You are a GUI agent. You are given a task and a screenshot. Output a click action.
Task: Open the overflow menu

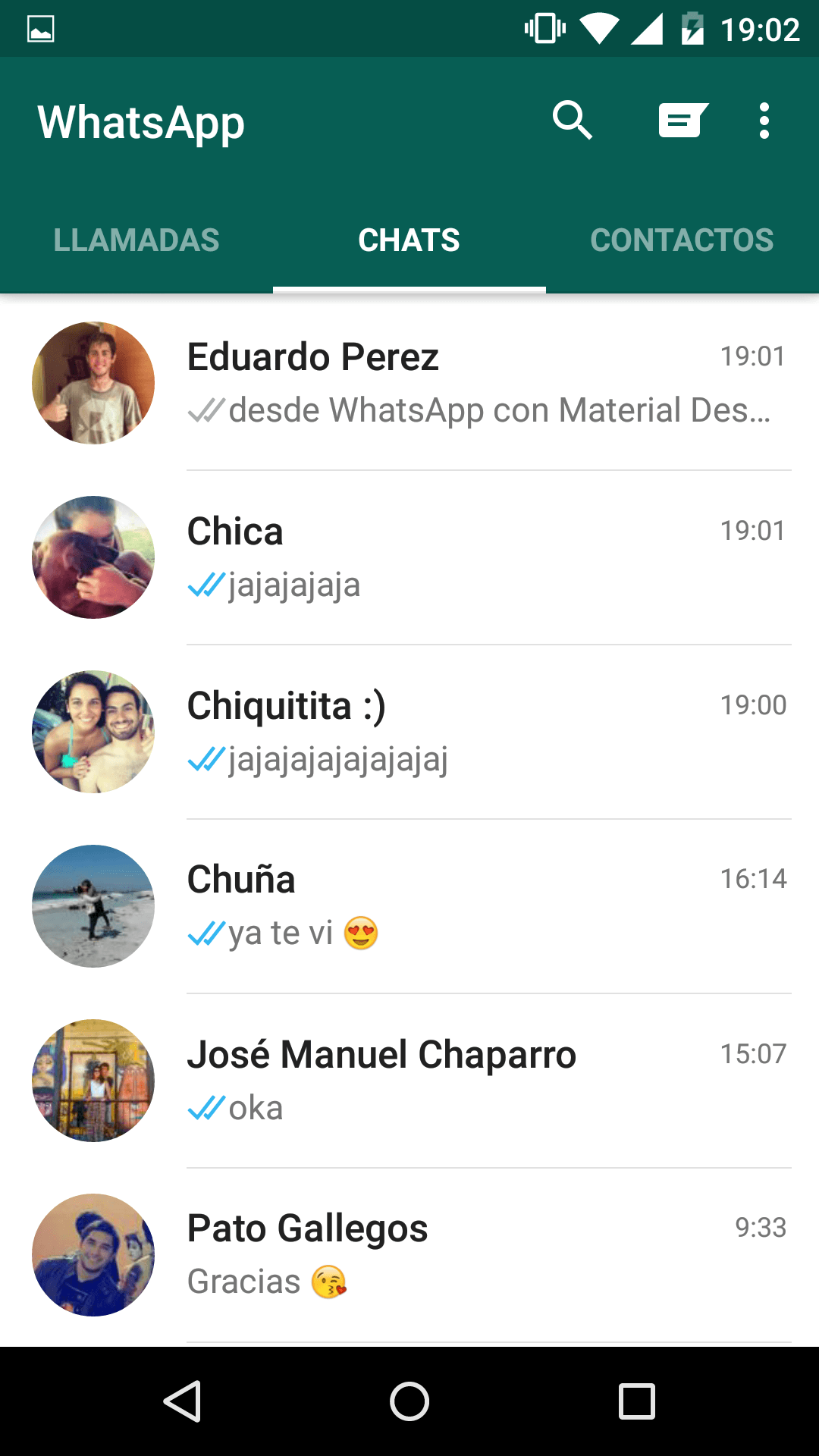(764, 121)
